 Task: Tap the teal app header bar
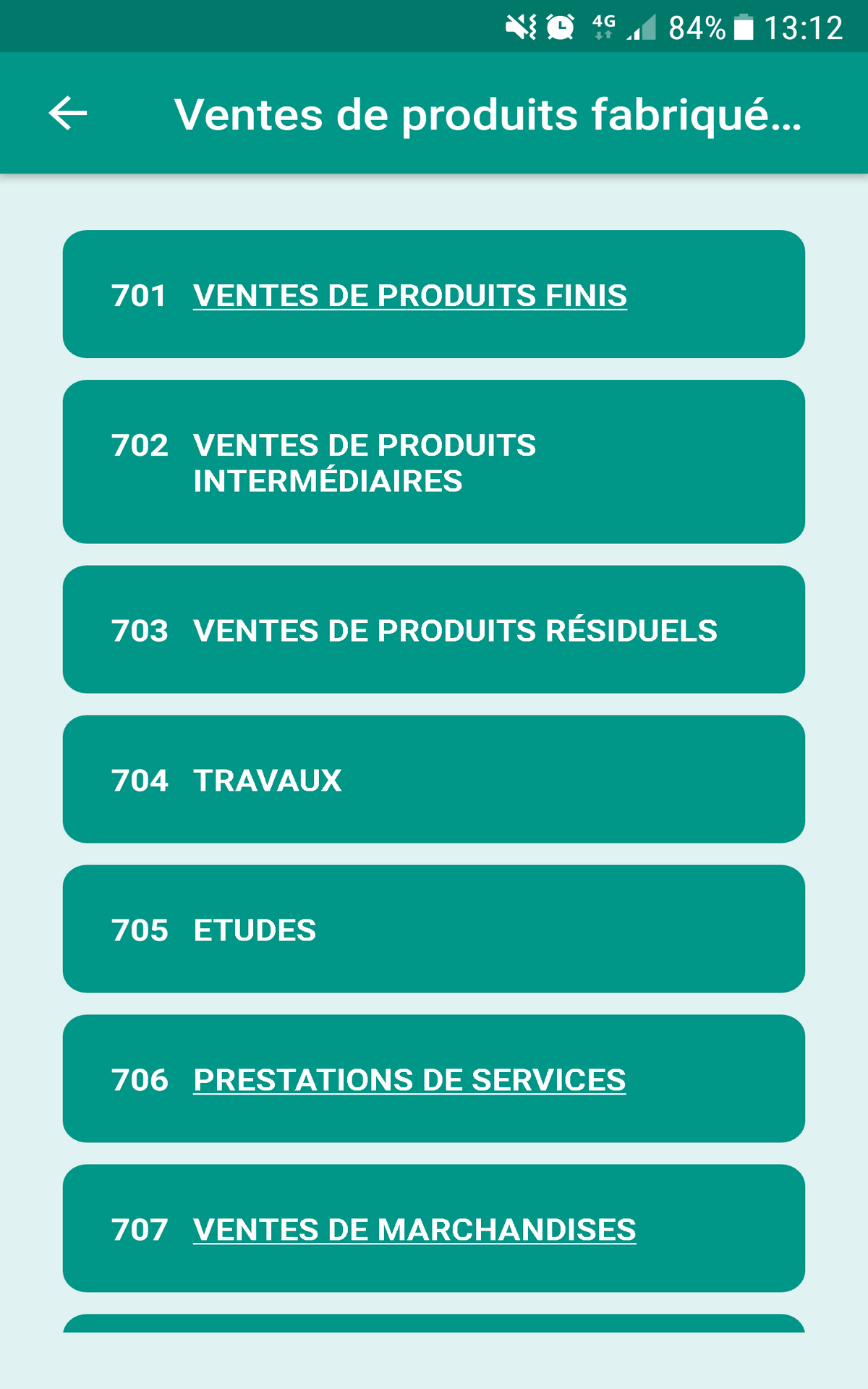click(x=434, y=114)
